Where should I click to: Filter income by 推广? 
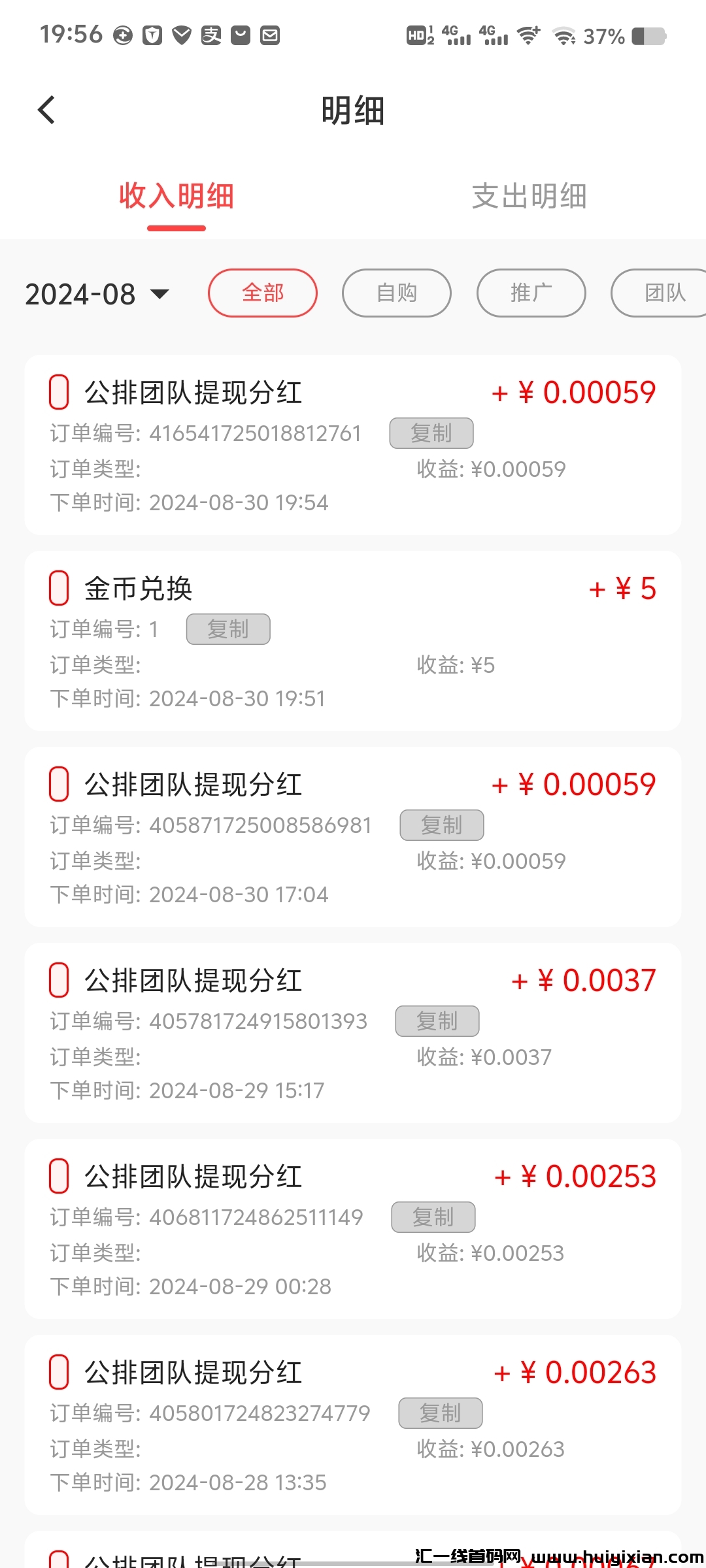(531, 293)
